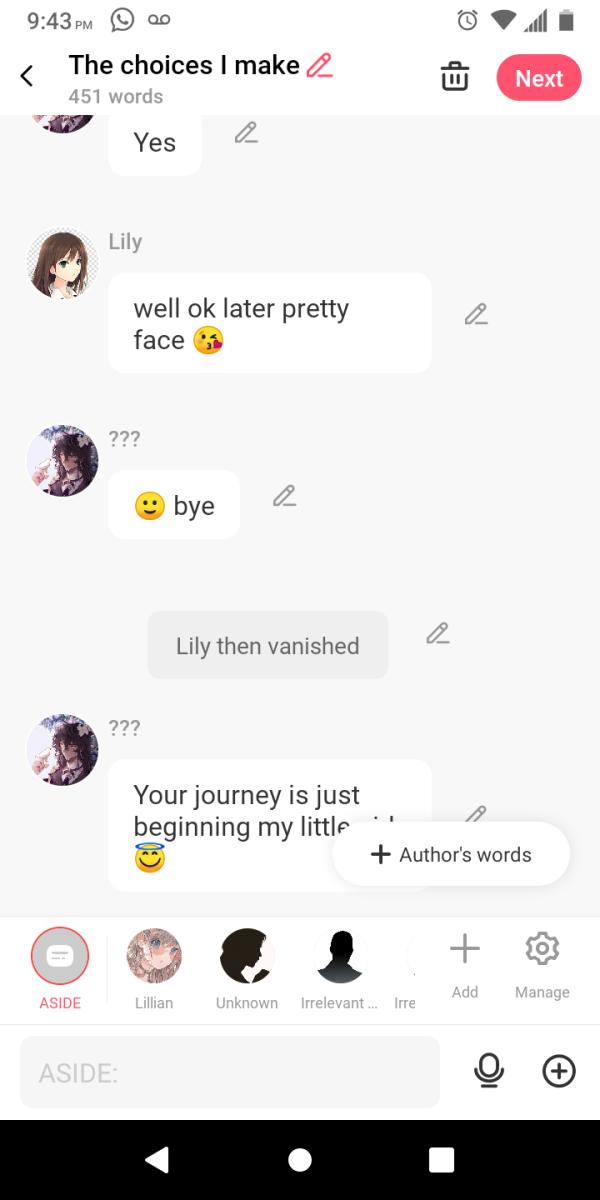Tap the Next button
This screenshot has height=1200, width=600.
[538, 78]
